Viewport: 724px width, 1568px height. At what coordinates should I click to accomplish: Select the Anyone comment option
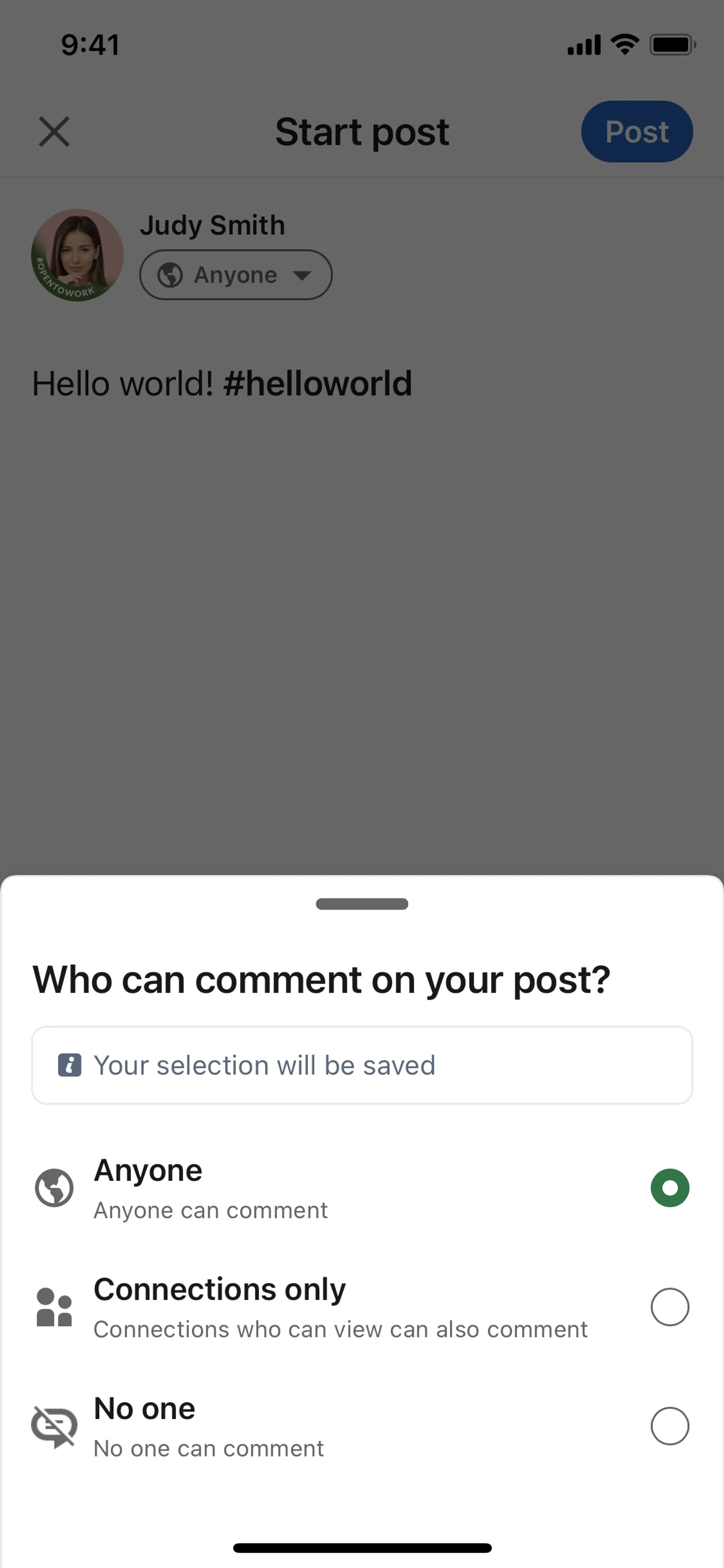click(669, 1187)
